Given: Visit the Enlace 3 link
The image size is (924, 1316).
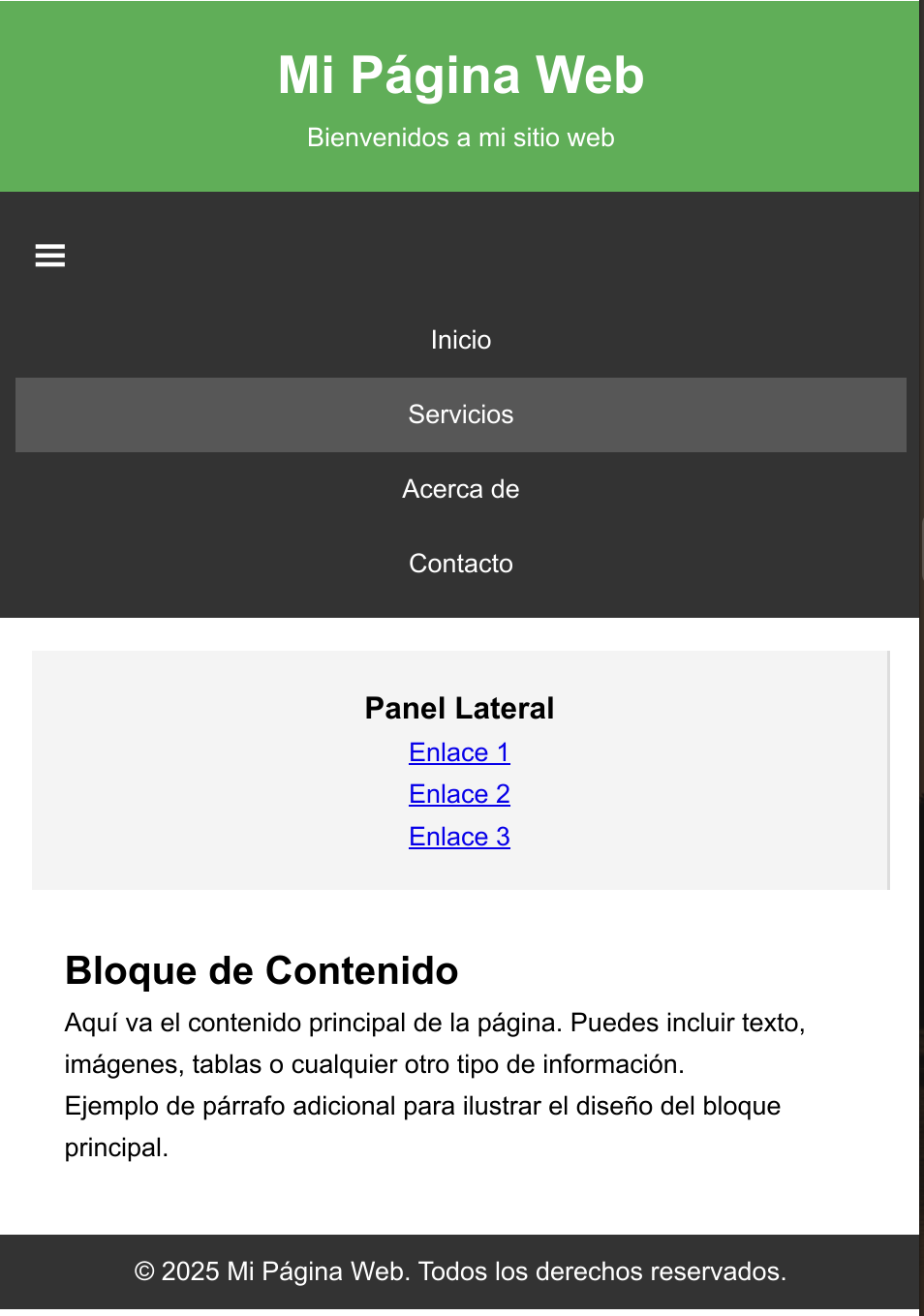Looking at the screenshot, I should pos(459,837).
